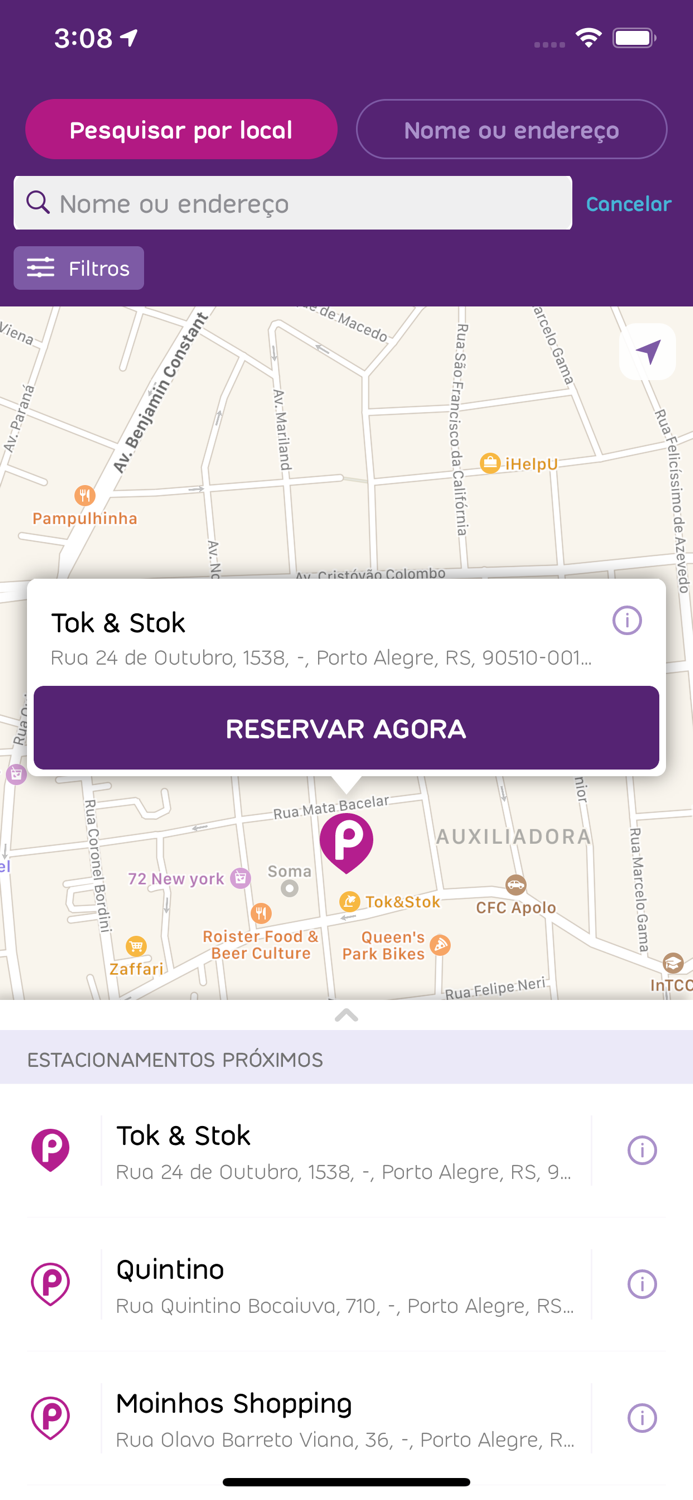
Task: Open the Quintino parking row
Action: (346, 1285)
